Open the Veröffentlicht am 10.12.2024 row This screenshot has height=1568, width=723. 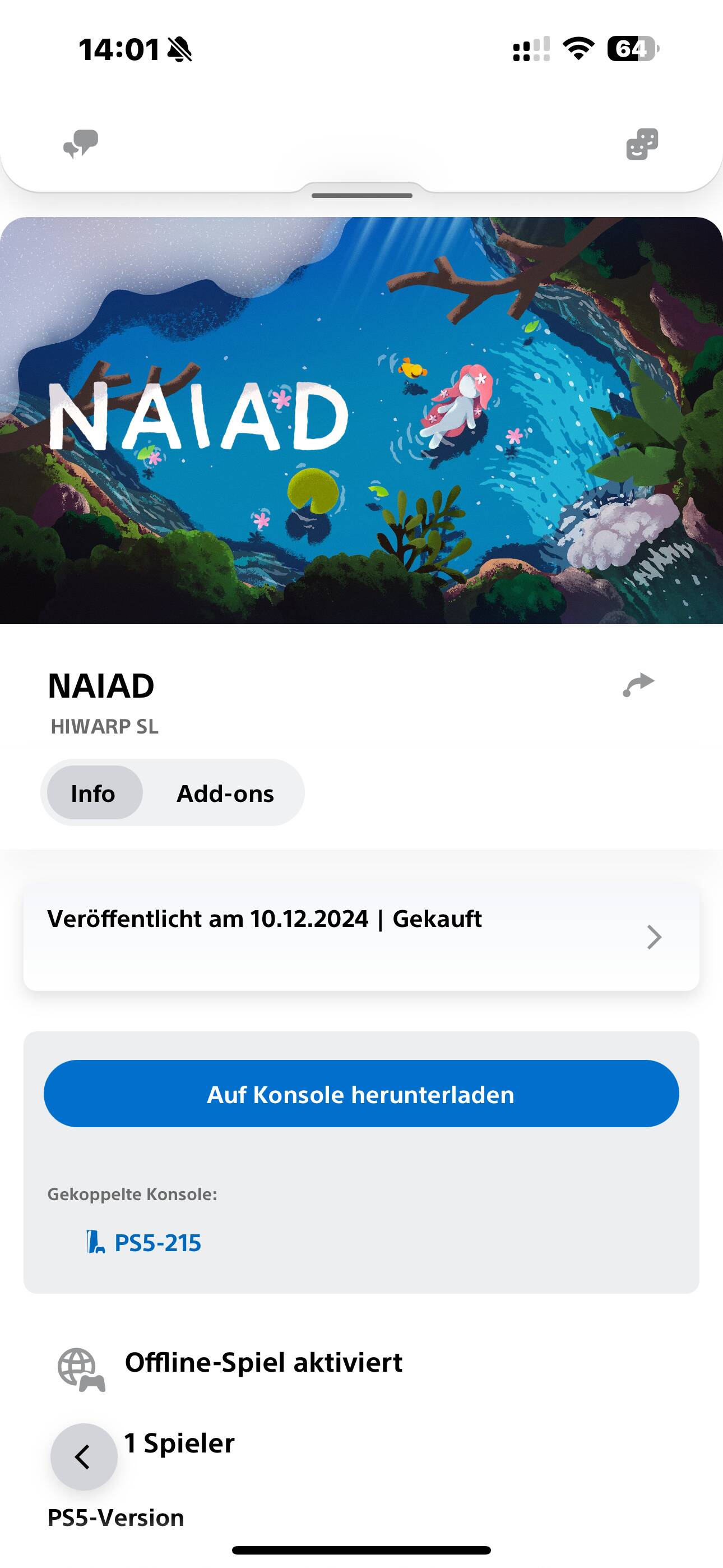tap(361, 937)
